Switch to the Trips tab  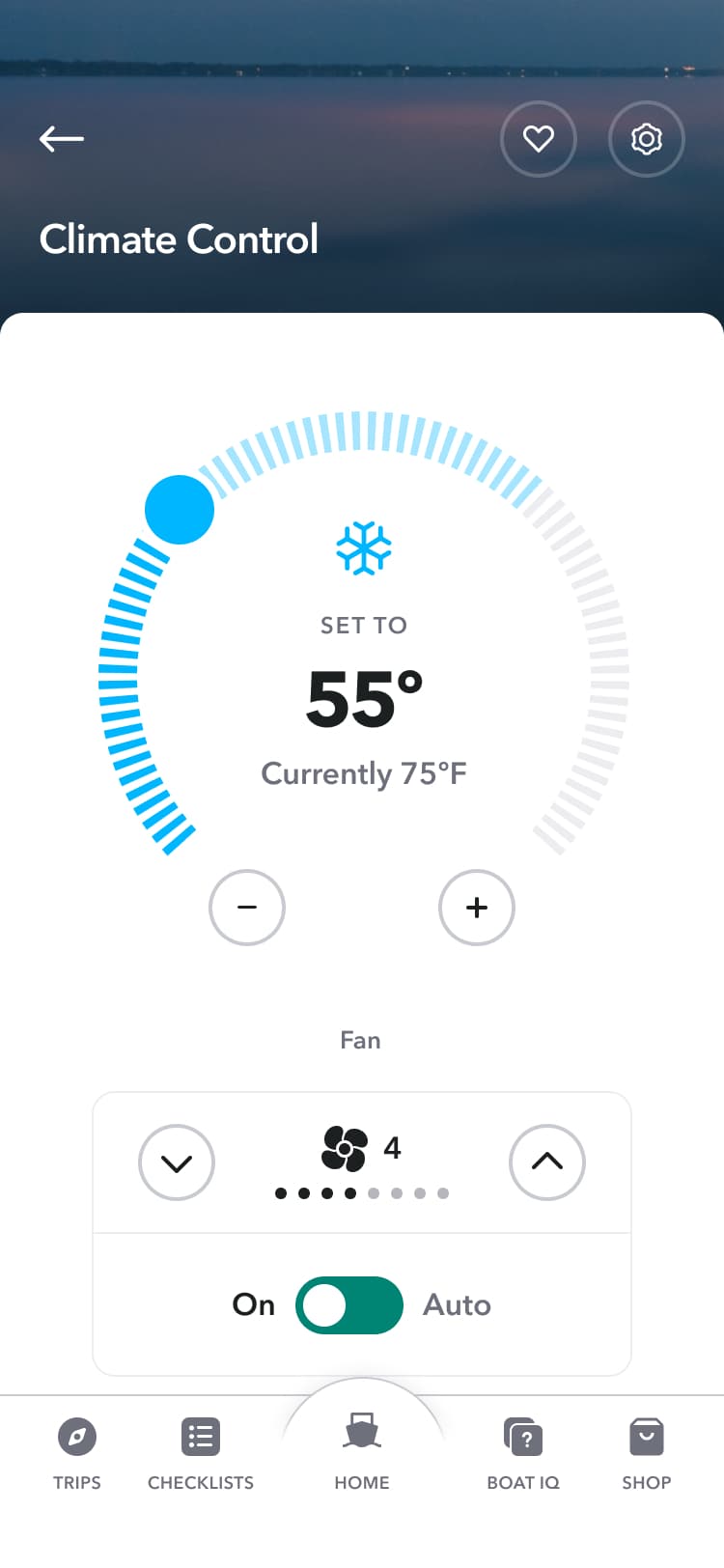click(x=77, y=1452)
